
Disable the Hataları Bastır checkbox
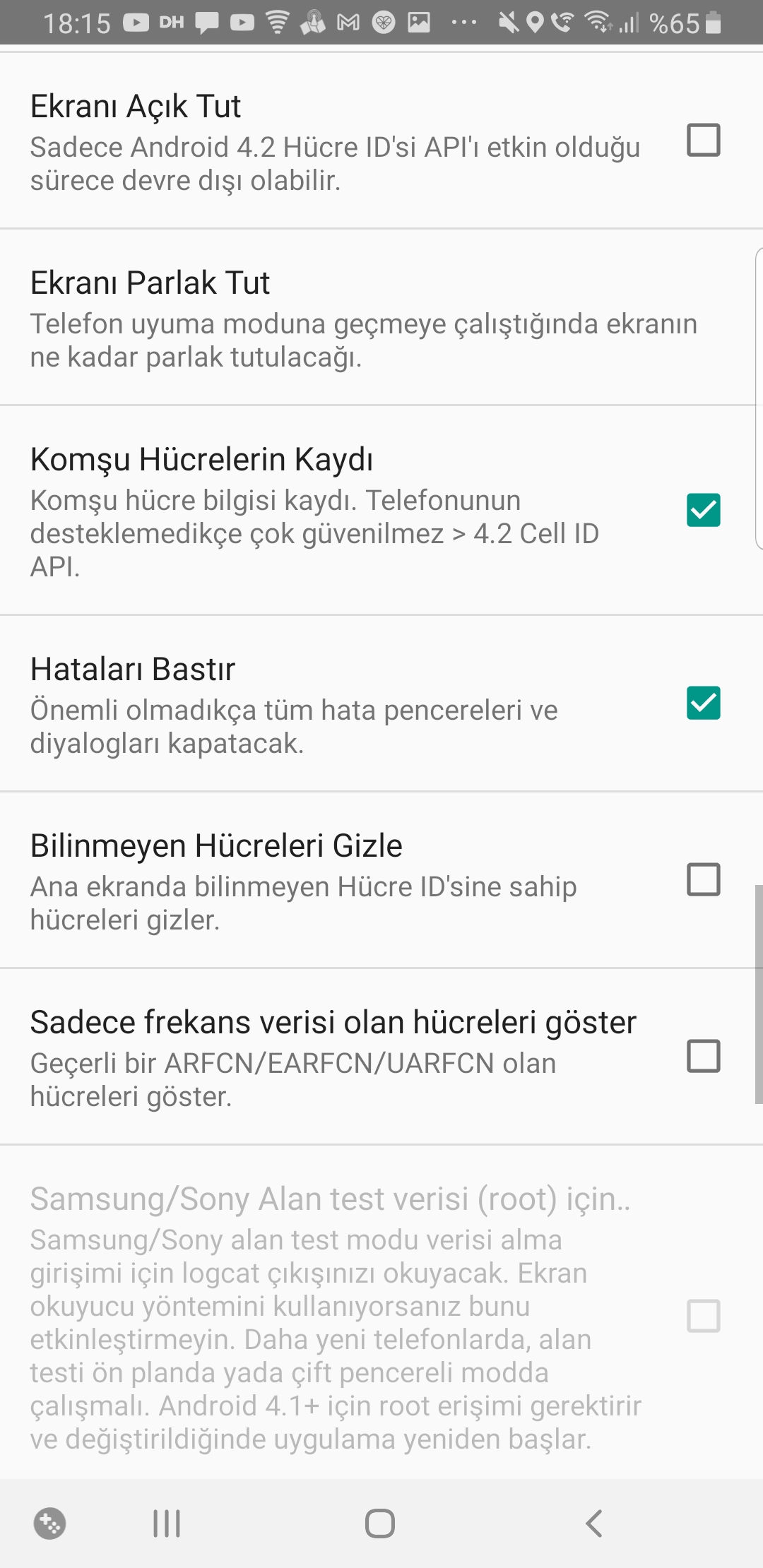703,703
